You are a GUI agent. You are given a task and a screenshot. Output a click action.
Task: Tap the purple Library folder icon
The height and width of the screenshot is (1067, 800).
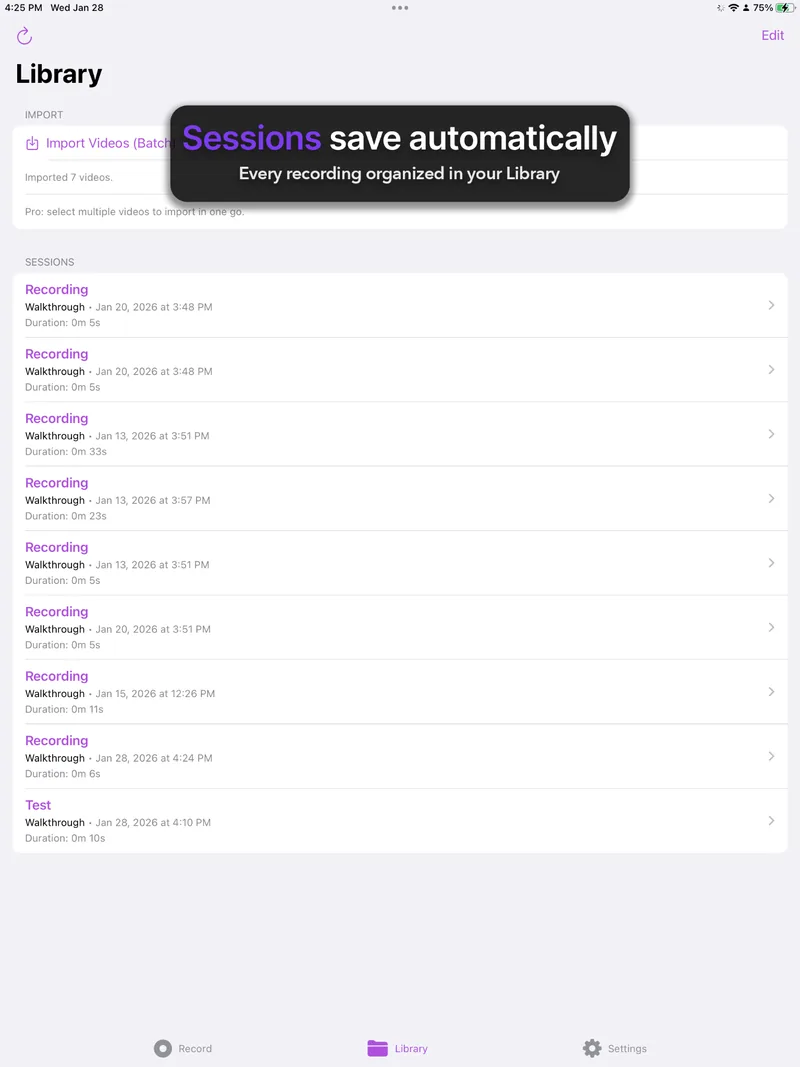[376, 1047]
